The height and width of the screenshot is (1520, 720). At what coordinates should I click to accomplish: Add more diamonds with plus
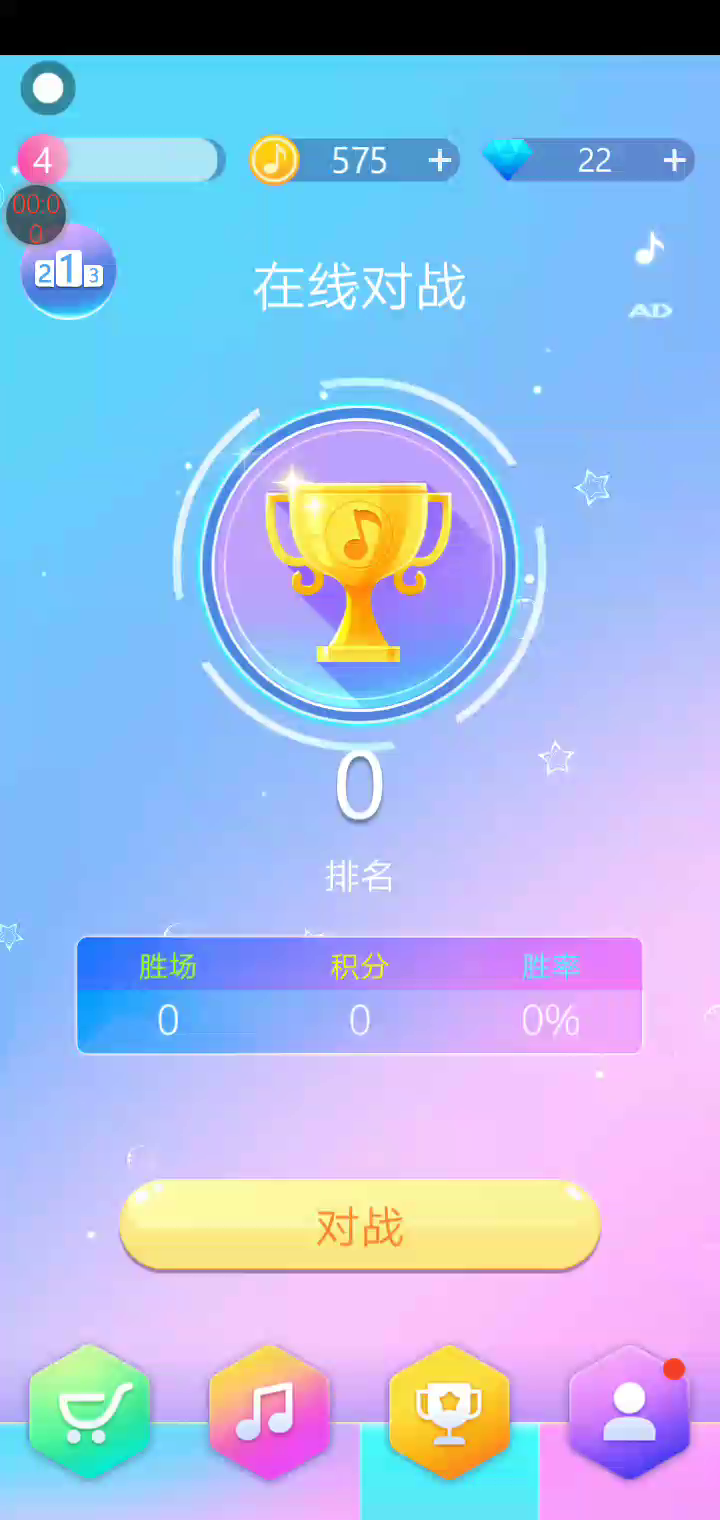[675, 160]
